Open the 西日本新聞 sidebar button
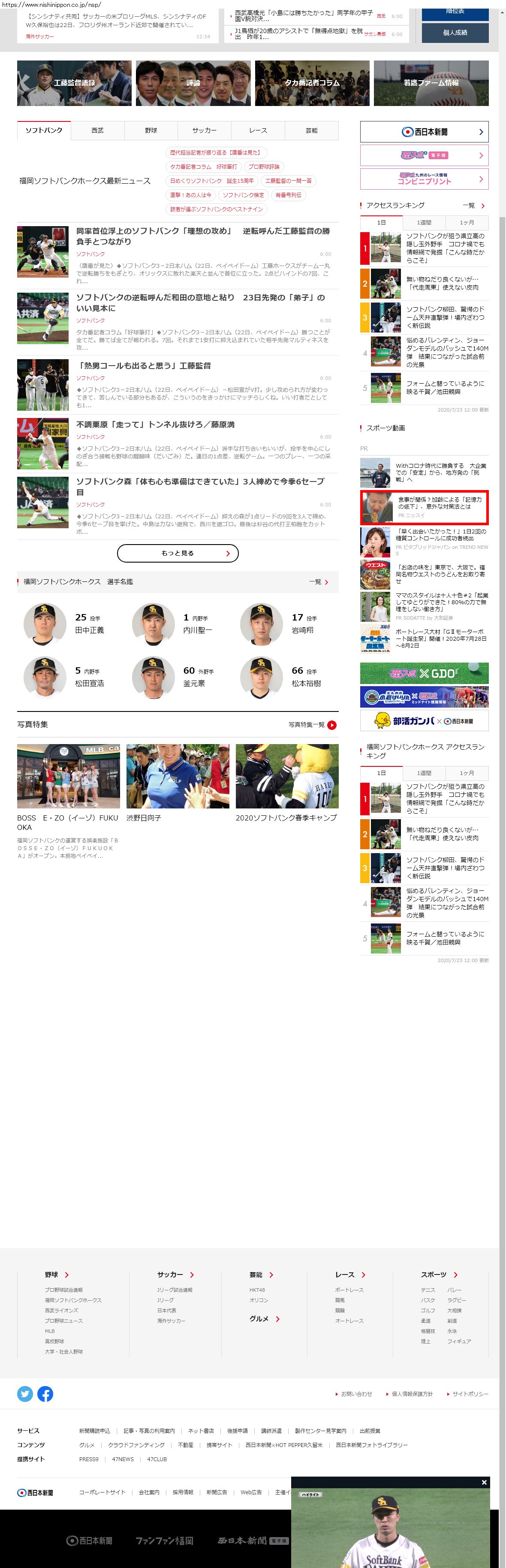Viewport: 506px width, 1568px height. click(424, 132)
